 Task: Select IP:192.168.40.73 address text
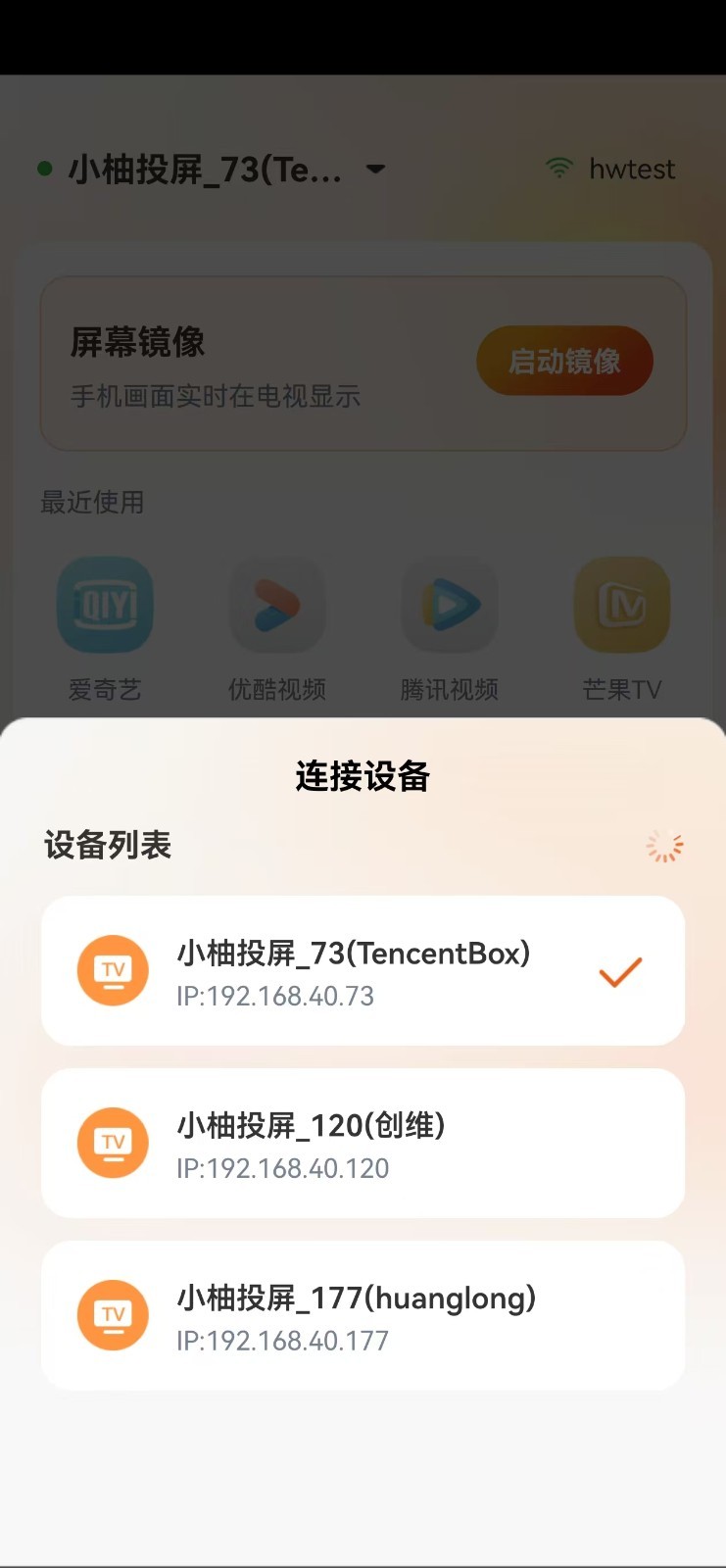274,997
